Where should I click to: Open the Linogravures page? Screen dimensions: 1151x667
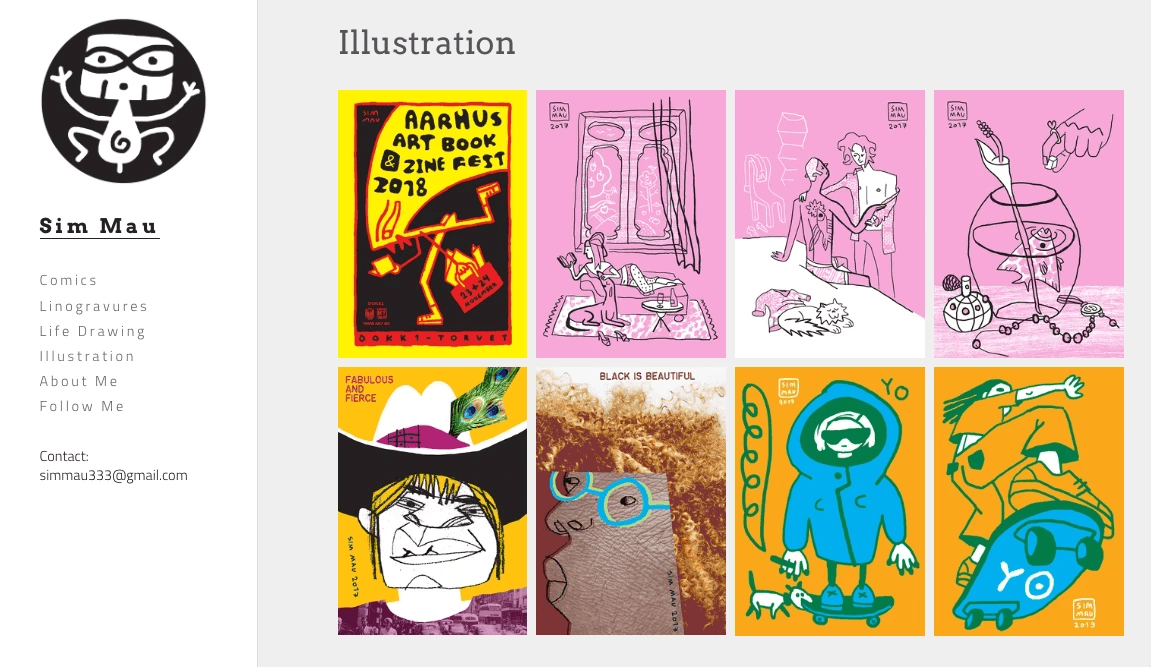pos(94,306)
